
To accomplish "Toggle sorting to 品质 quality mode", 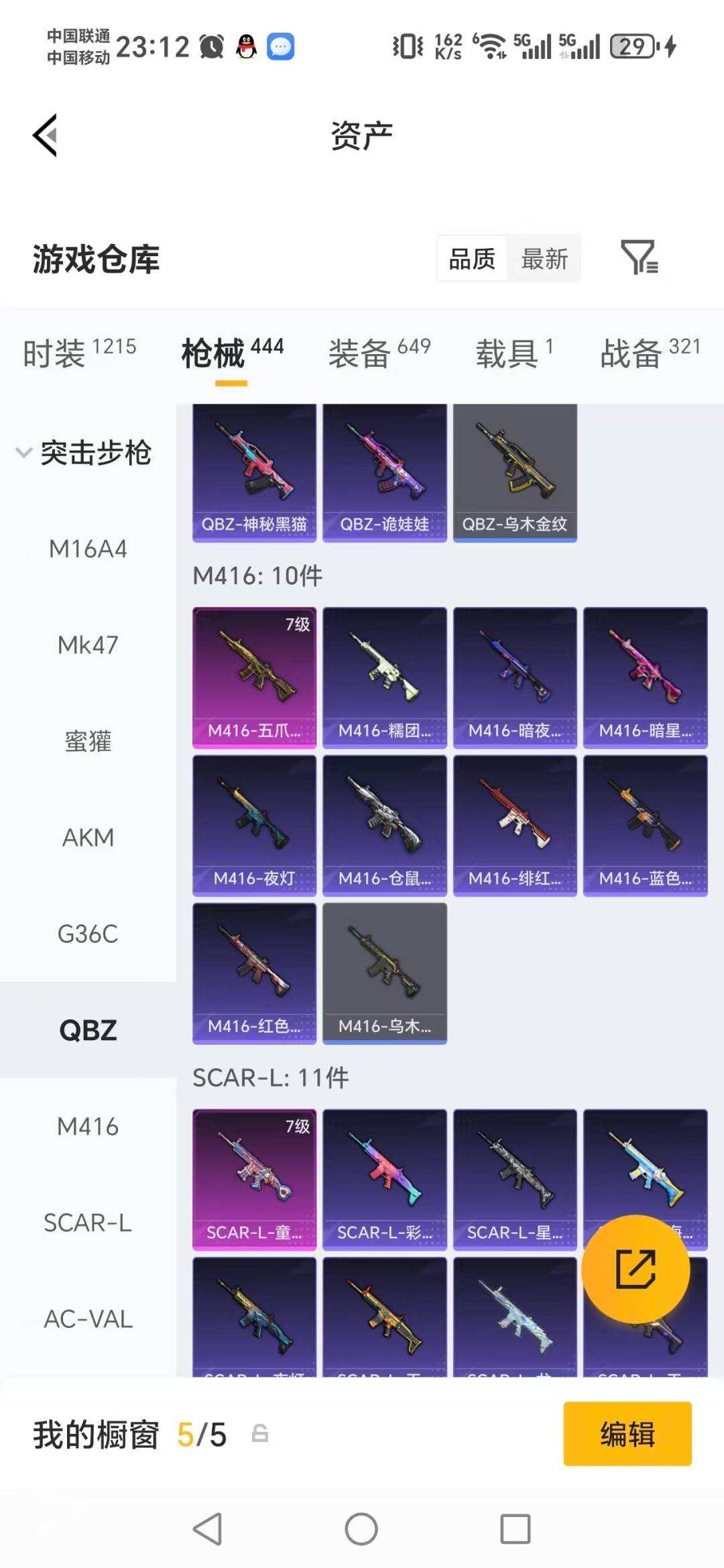I will (471, 258).
